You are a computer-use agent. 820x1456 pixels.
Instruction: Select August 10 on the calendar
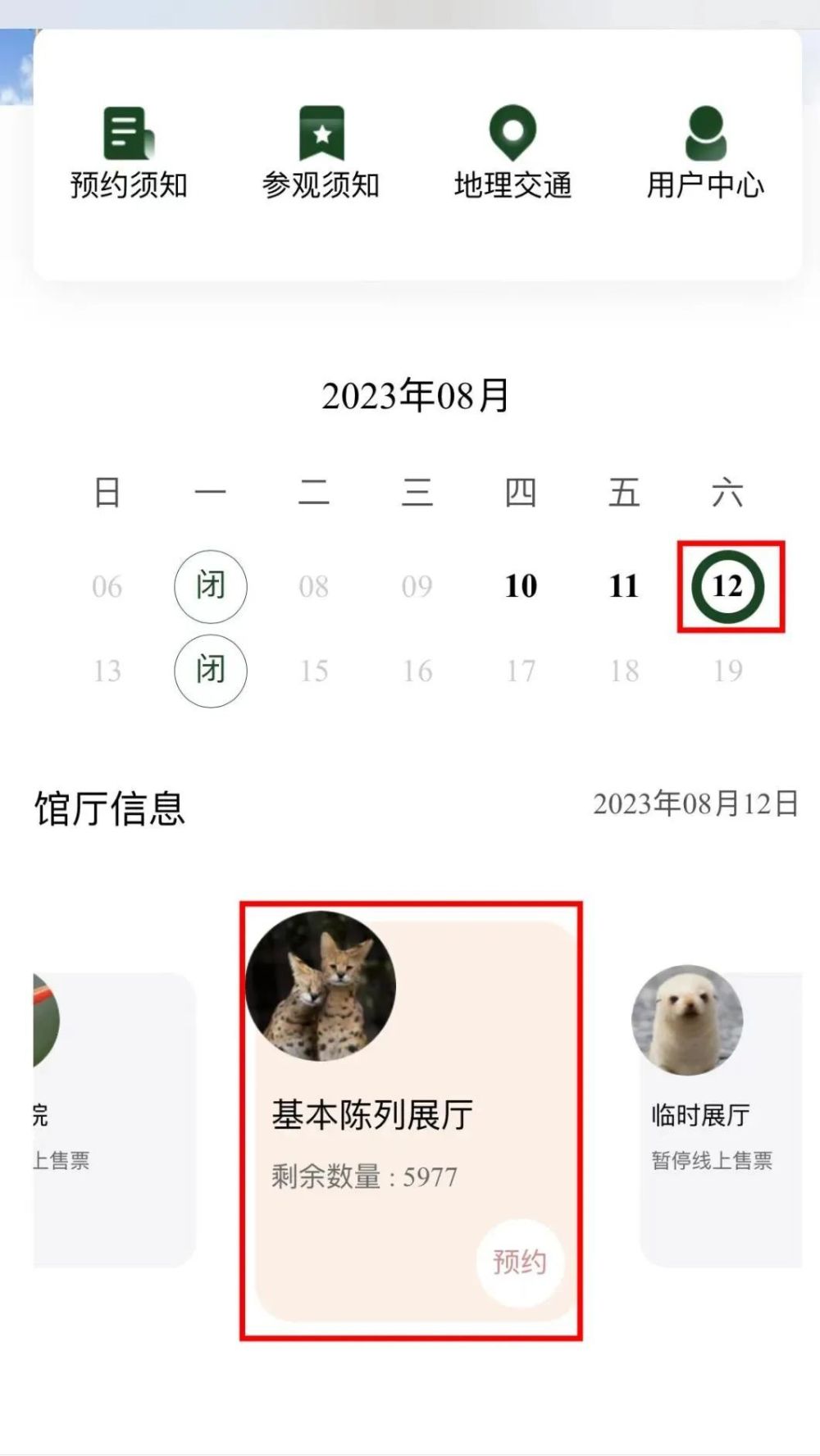(521, 586)
